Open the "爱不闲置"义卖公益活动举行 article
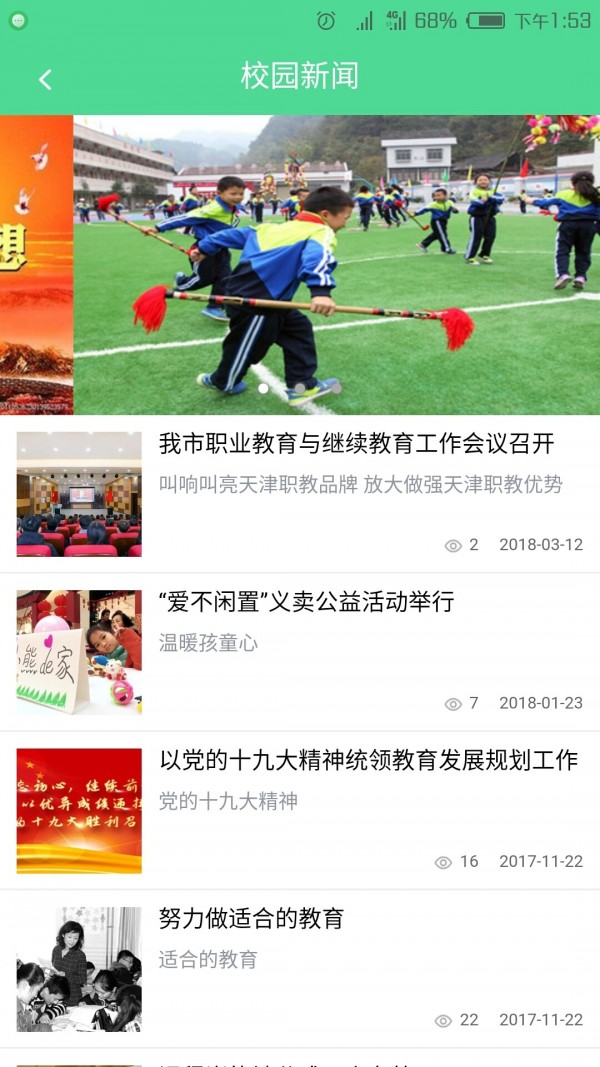Viewport: 600px width, 1067px height. click(306, 602)
